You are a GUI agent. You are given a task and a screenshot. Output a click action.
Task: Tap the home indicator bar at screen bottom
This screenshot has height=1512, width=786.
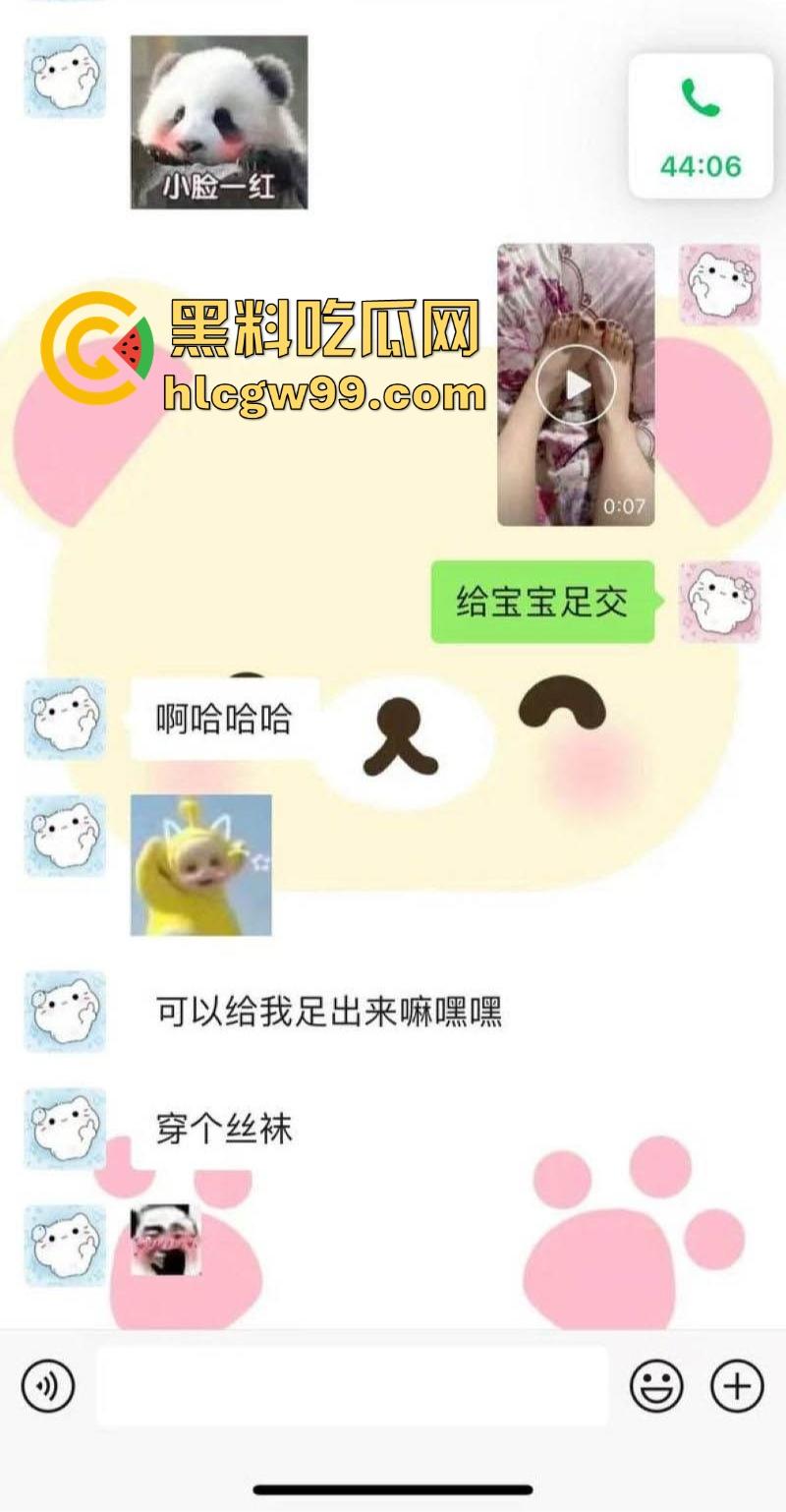pyautogui.click(x=393, y=1487)
